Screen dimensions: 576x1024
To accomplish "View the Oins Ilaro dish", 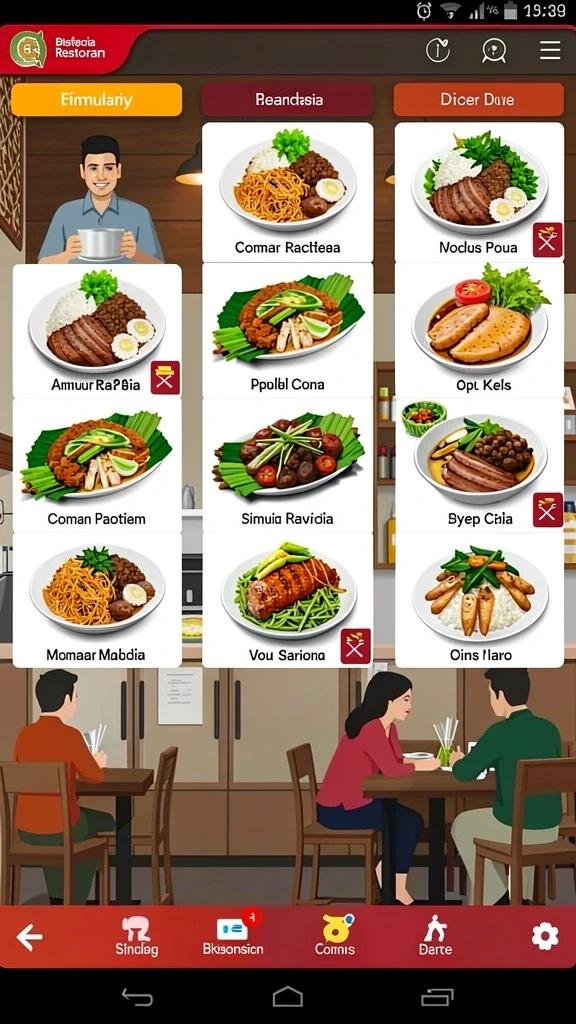I will point(479,600).
